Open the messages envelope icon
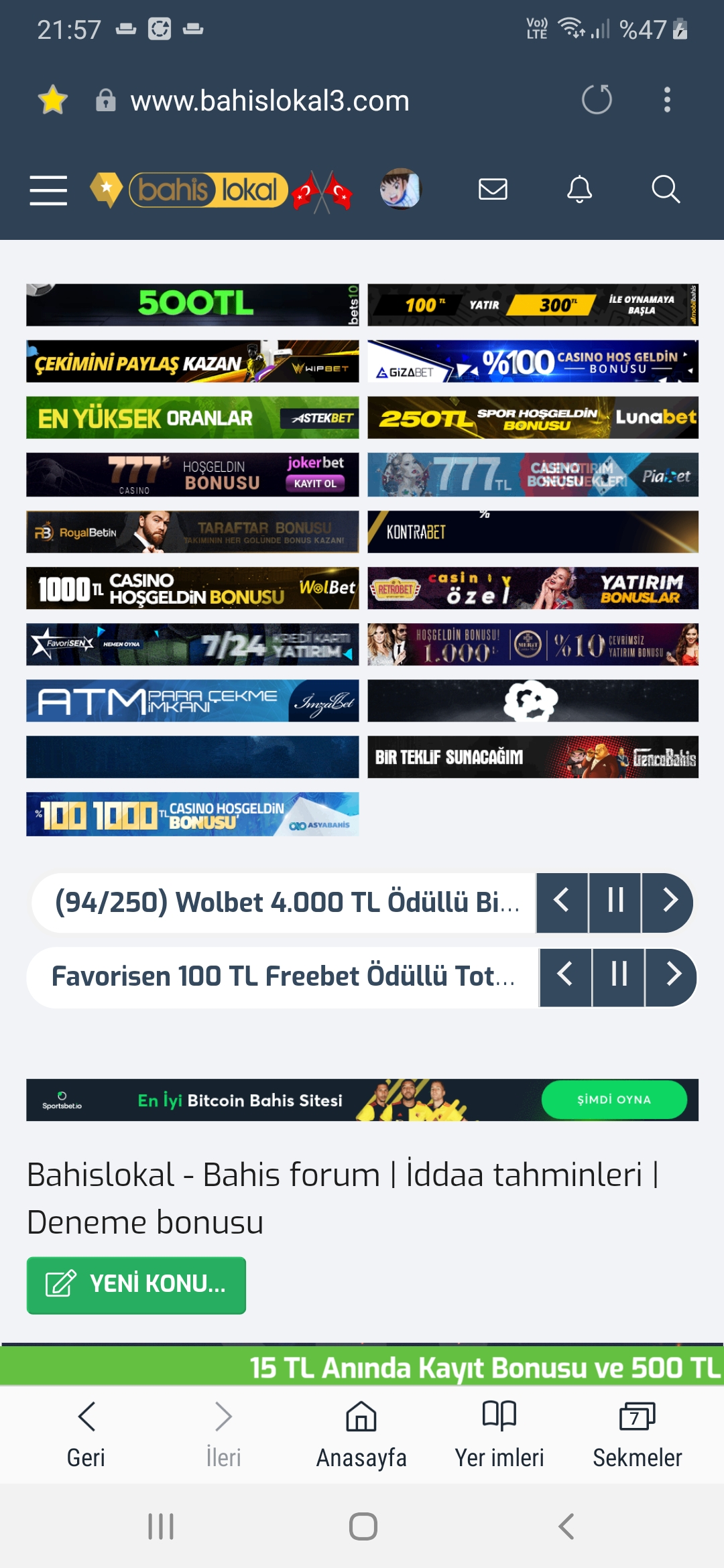Viewport: 724px width, 1568px height. 493,190
